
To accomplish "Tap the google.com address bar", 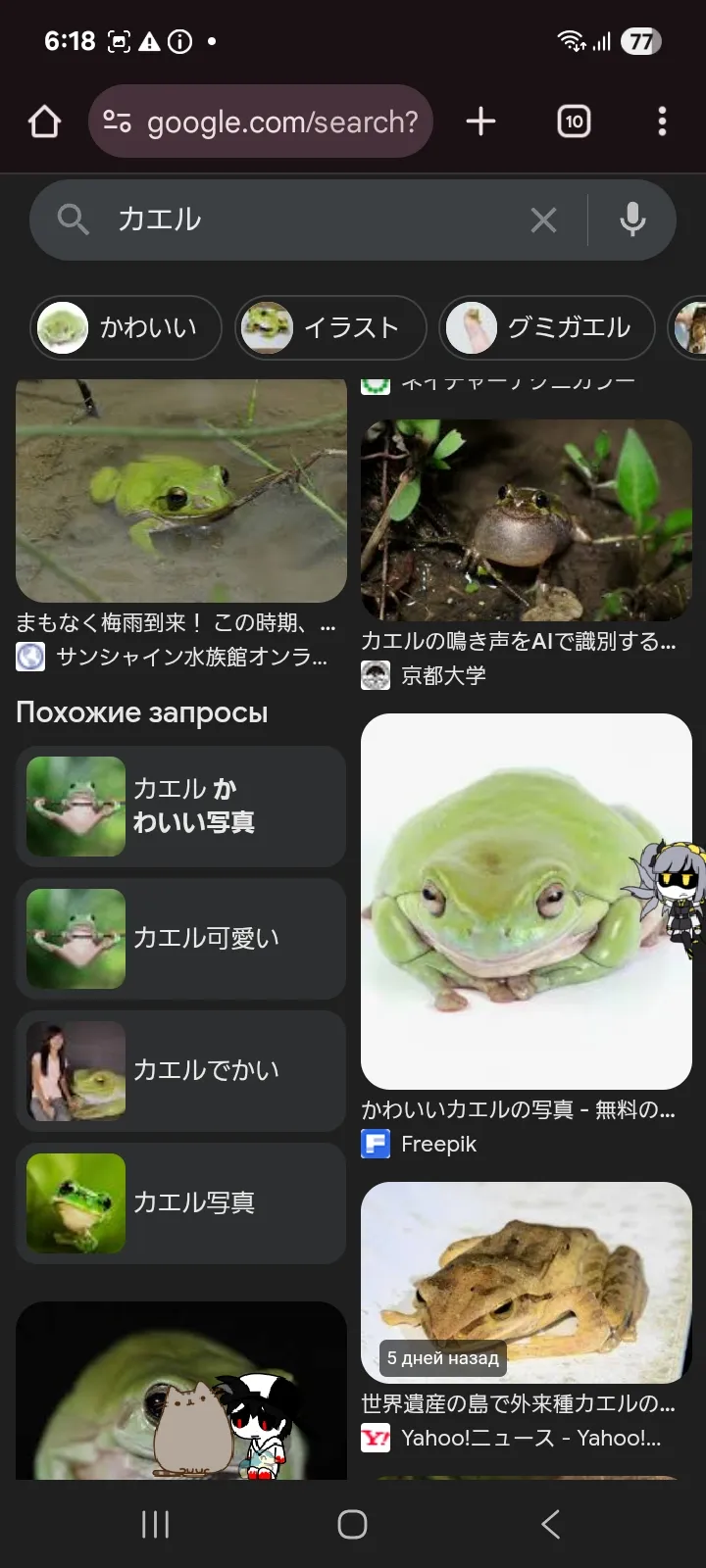I will coord(261,122).
